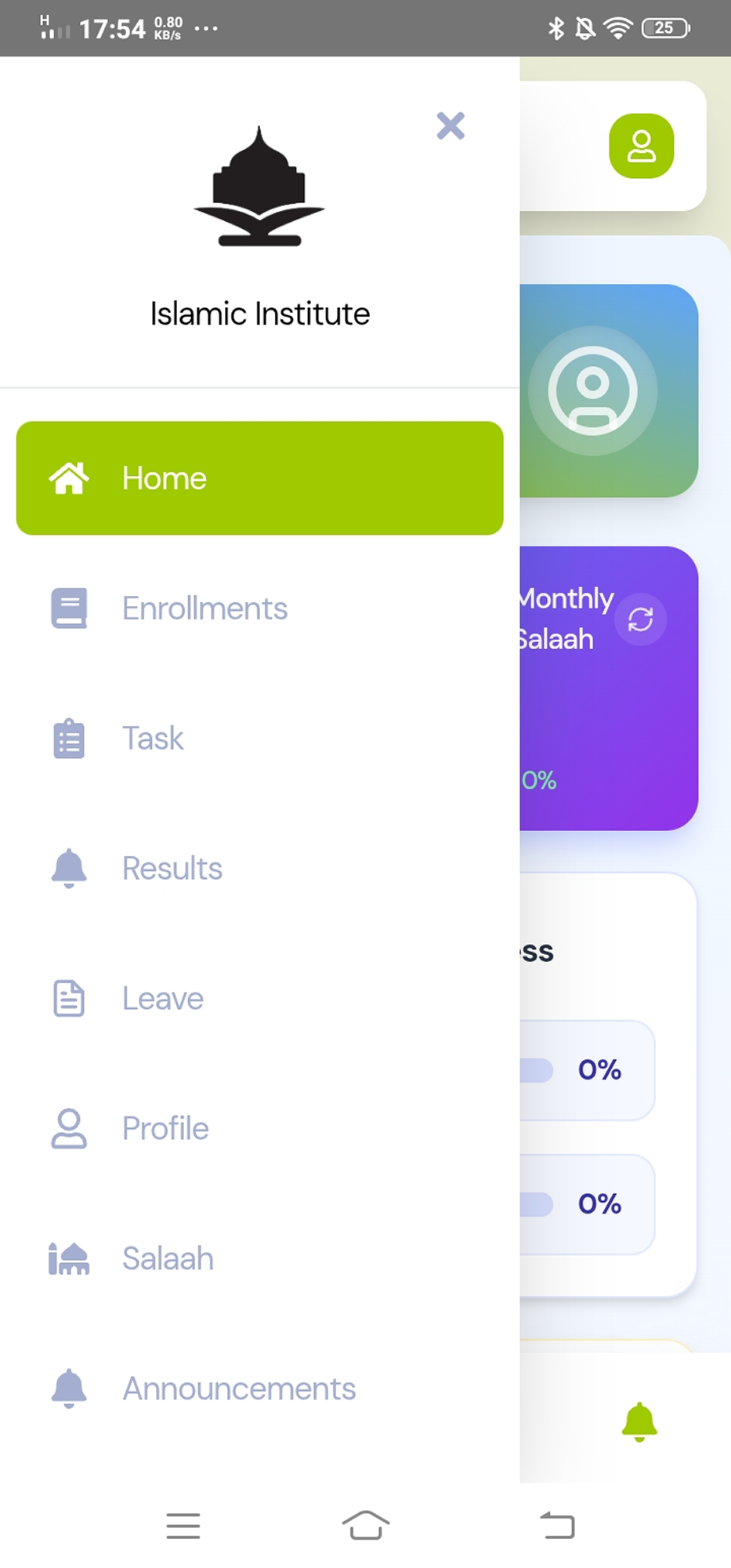Screen dimensions: 731x1568
Task: View Results
Action: 172,869
